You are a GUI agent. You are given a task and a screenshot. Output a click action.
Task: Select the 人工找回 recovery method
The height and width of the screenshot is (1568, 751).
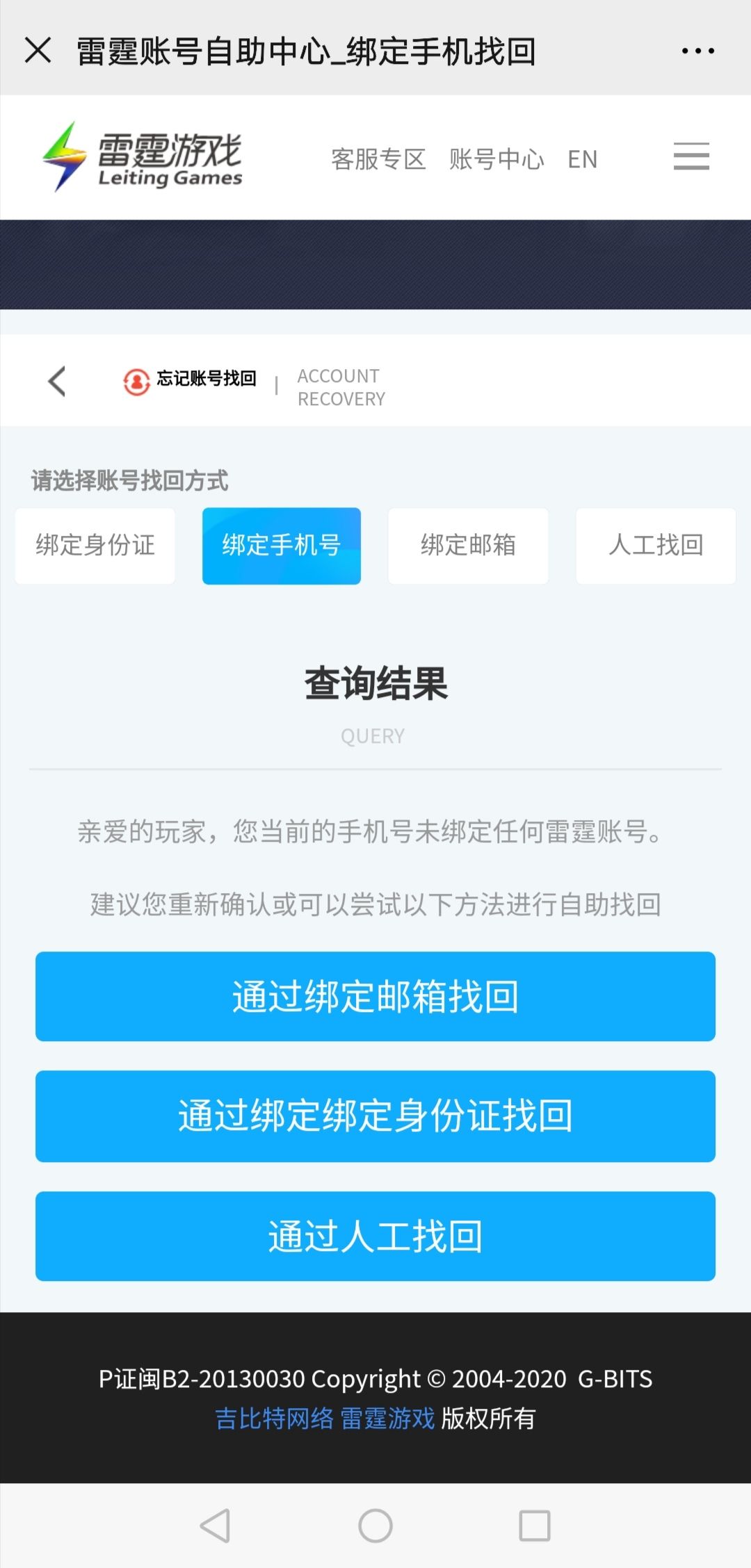pos(655,545)
